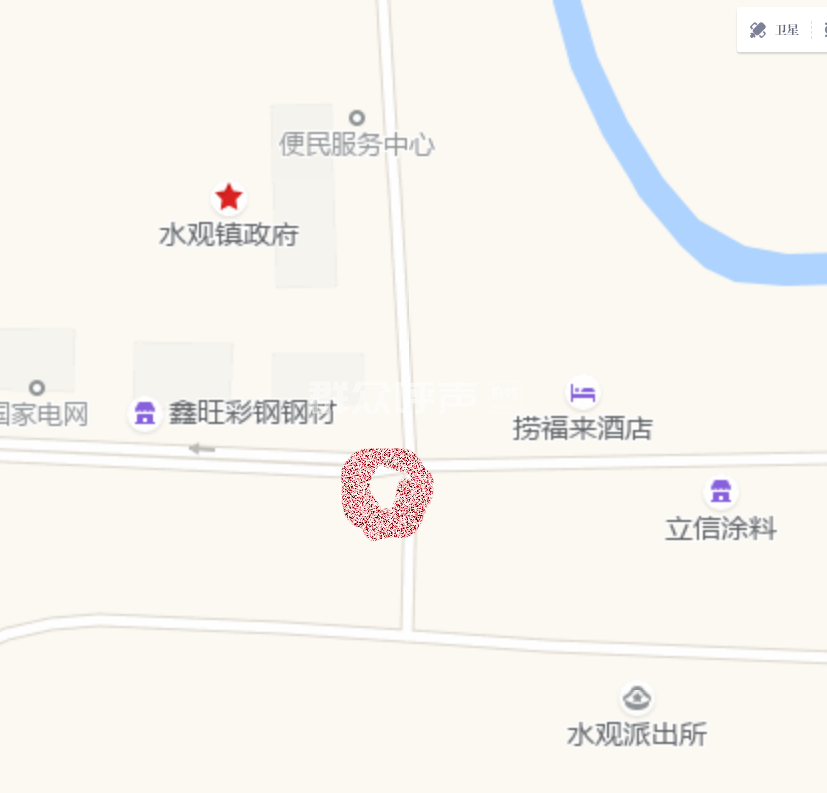Open the 水观镇政府 red star marker
This screenshot has width=827, height=793.
click(x=229, y=197)
